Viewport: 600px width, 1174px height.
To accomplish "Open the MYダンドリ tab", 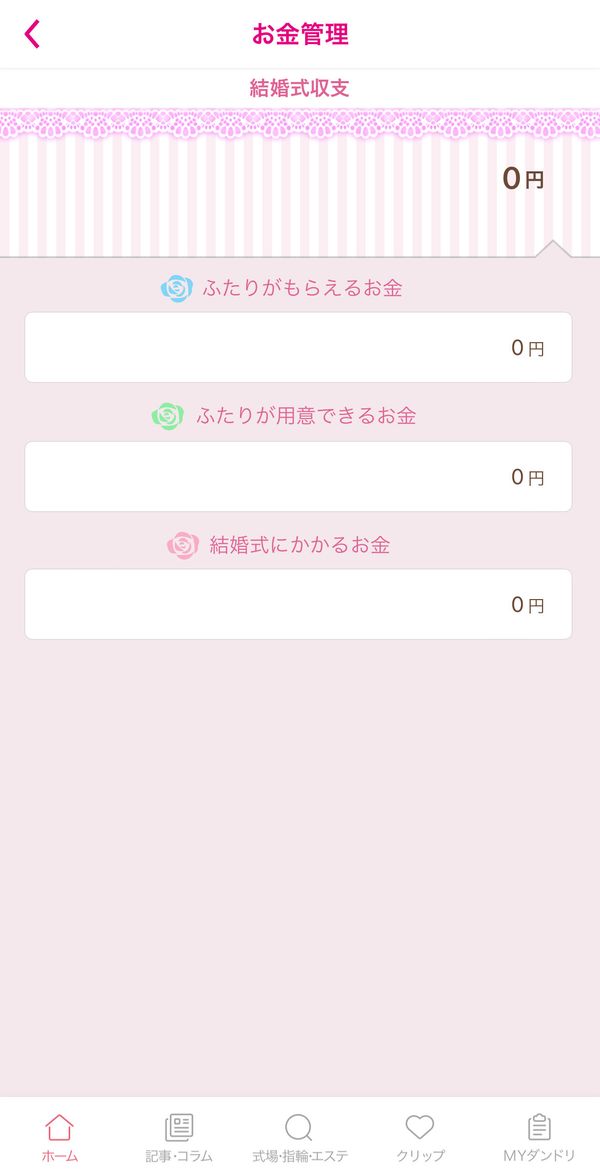I will coord(539,1137).
